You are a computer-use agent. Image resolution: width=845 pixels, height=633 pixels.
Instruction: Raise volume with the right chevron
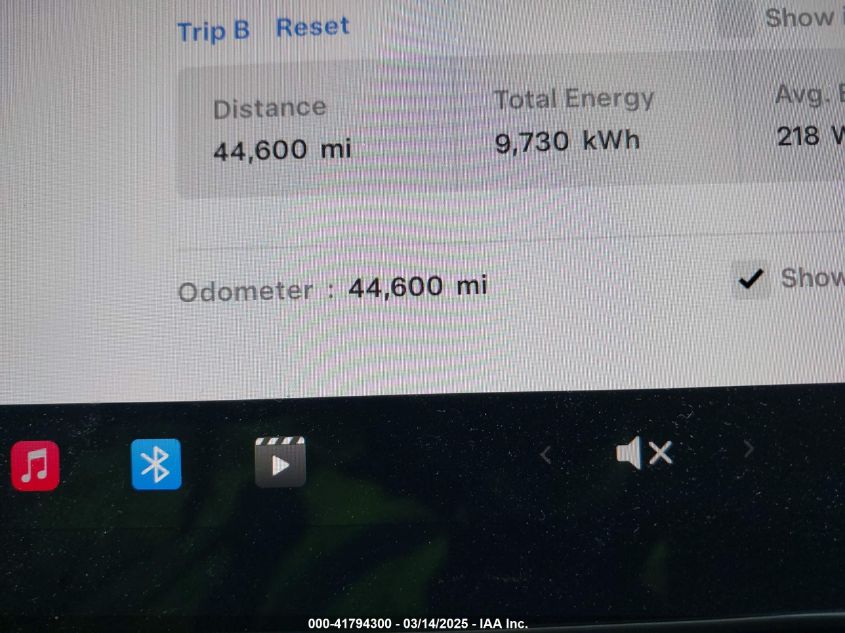point(748,450)
